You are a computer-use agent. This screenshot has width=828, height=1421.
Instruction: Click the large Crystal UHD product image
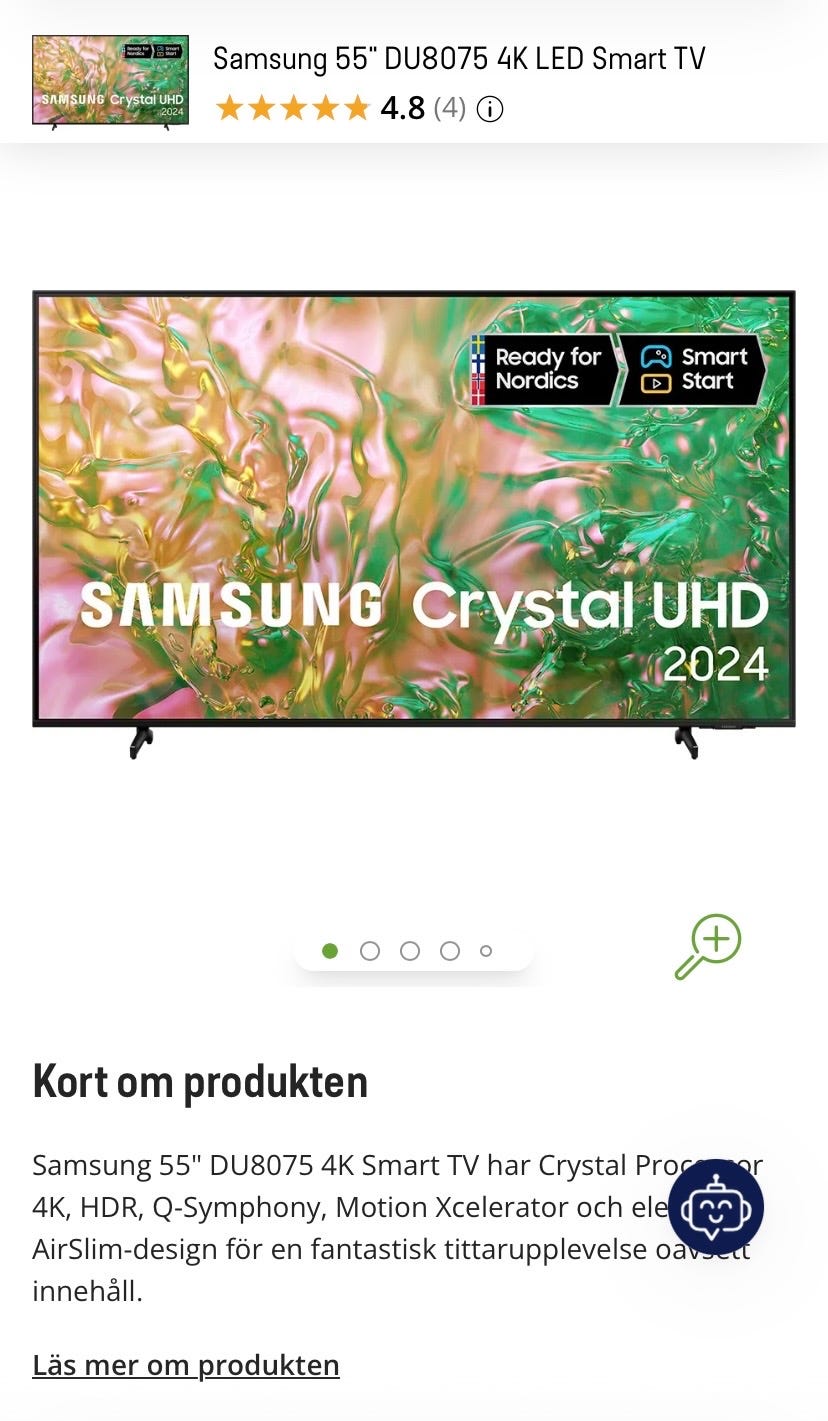[414, 525]
